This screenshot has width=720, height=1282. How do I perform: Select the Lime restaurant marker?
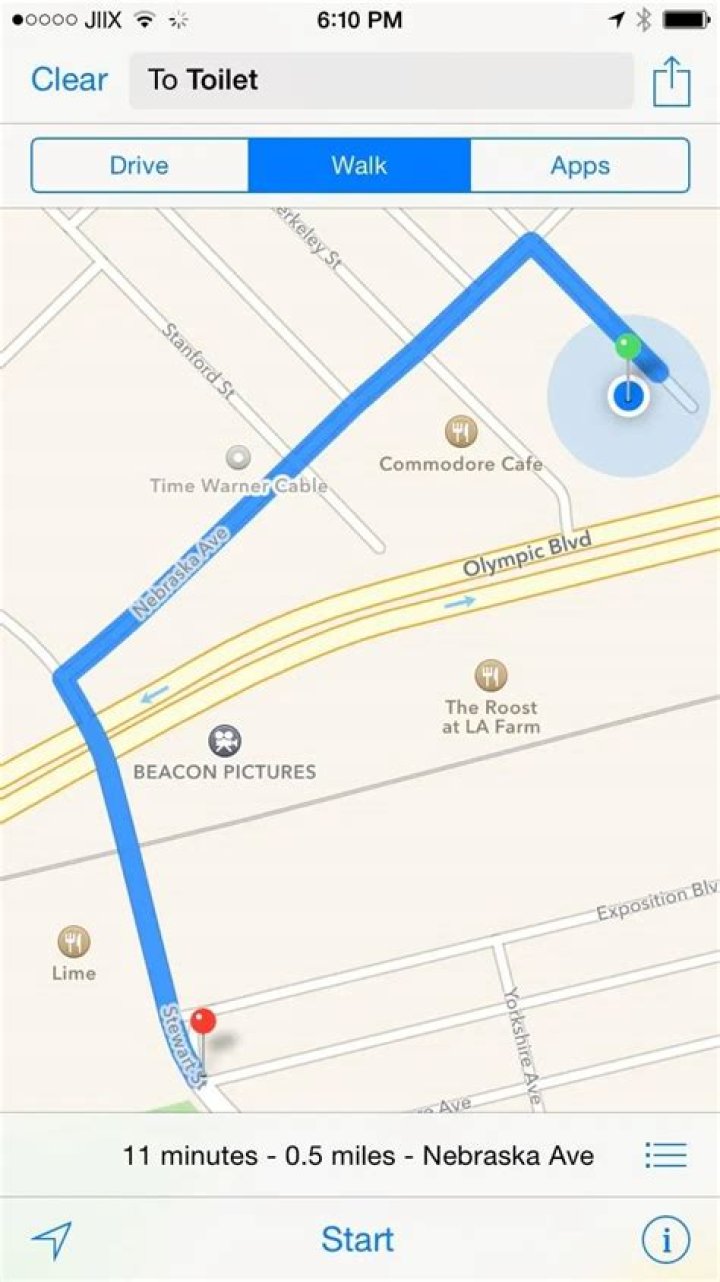tap(73, 941)
